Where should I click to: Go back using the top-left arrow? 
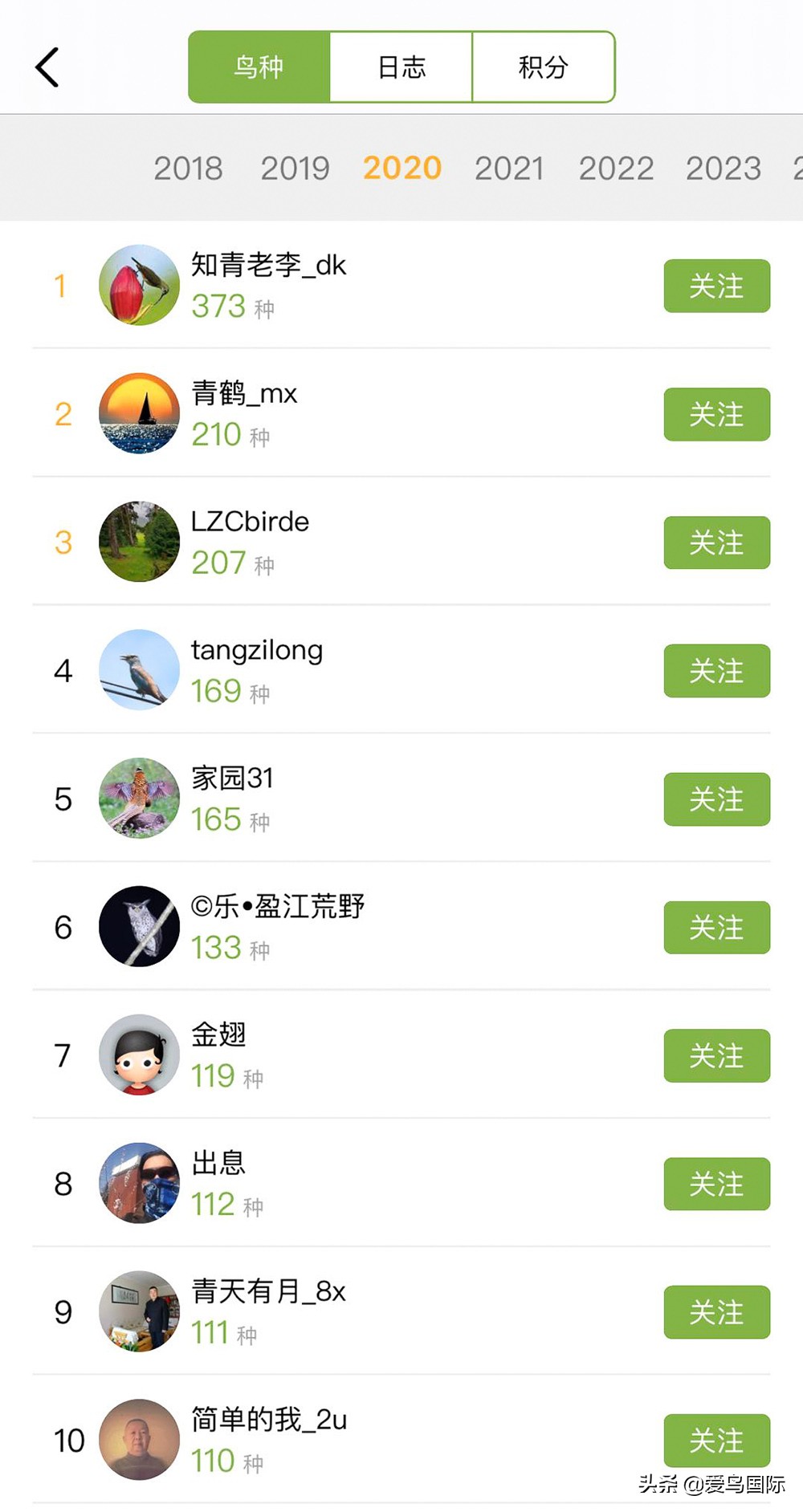tap(47, 67)
